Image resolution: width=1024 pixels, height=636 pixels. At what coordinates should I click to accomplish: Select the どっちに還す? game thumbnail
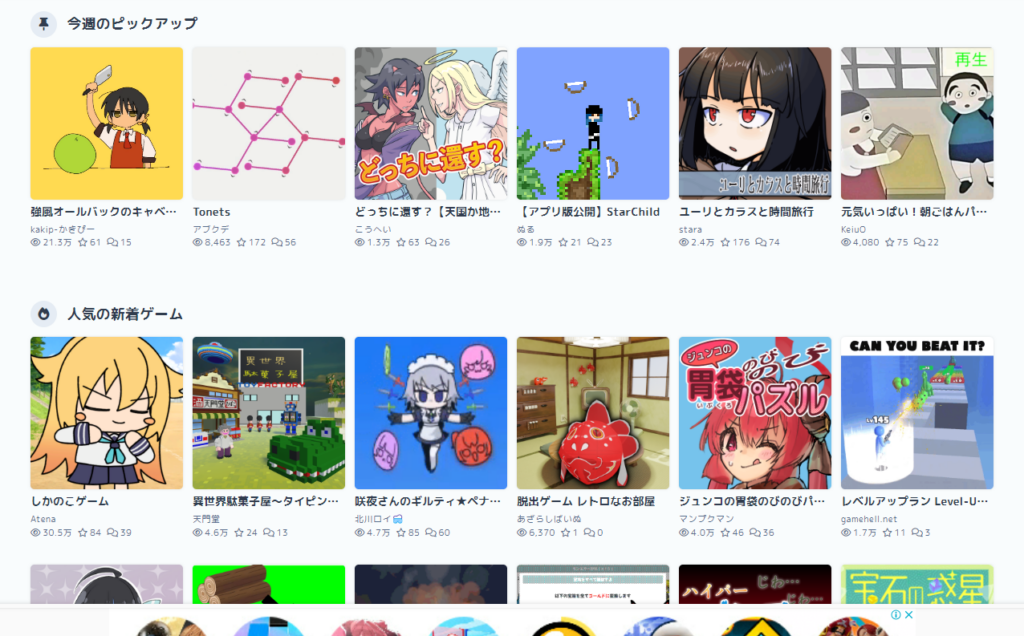click(x=430, y=123)
